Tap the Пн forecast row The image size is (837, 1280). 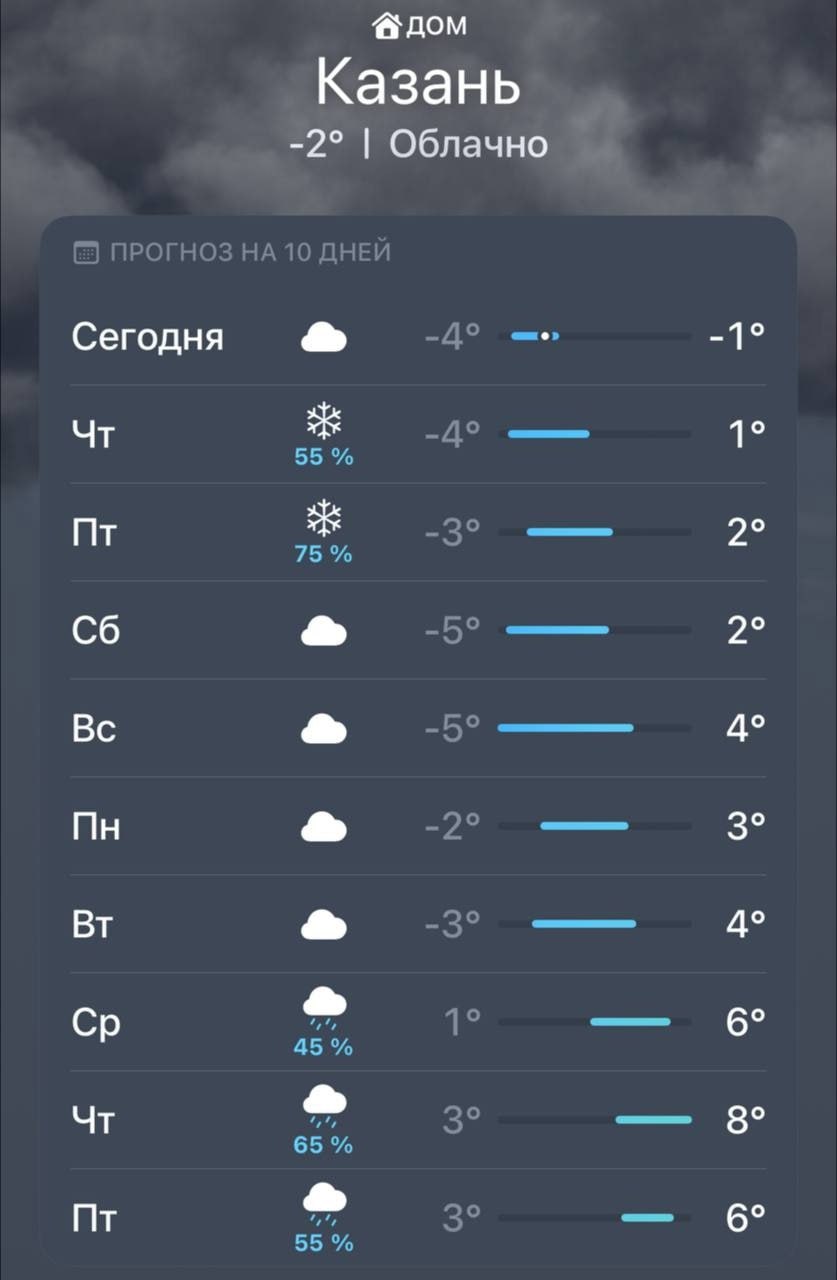418,826
